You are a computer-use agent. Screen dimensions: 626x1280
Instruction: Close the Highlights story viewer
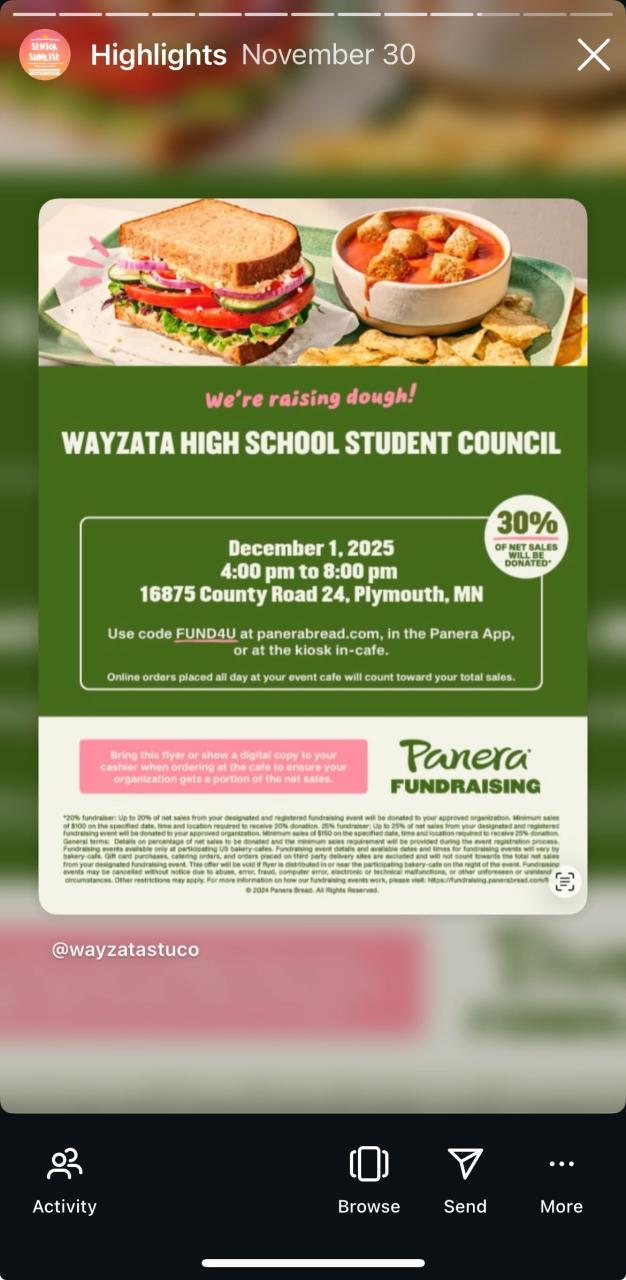(x=593, y=55)
